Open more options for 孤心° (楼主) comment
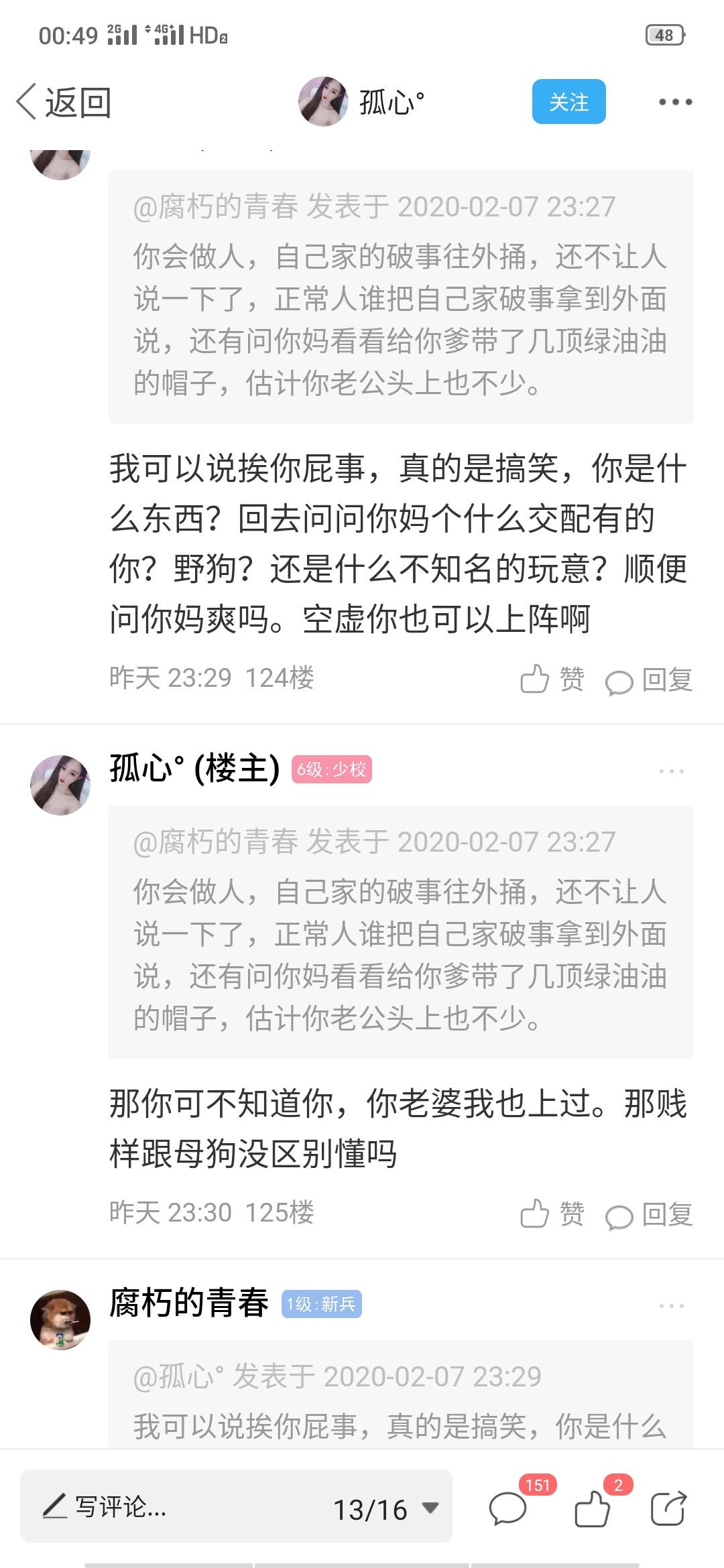 click(x=671, y=771)
